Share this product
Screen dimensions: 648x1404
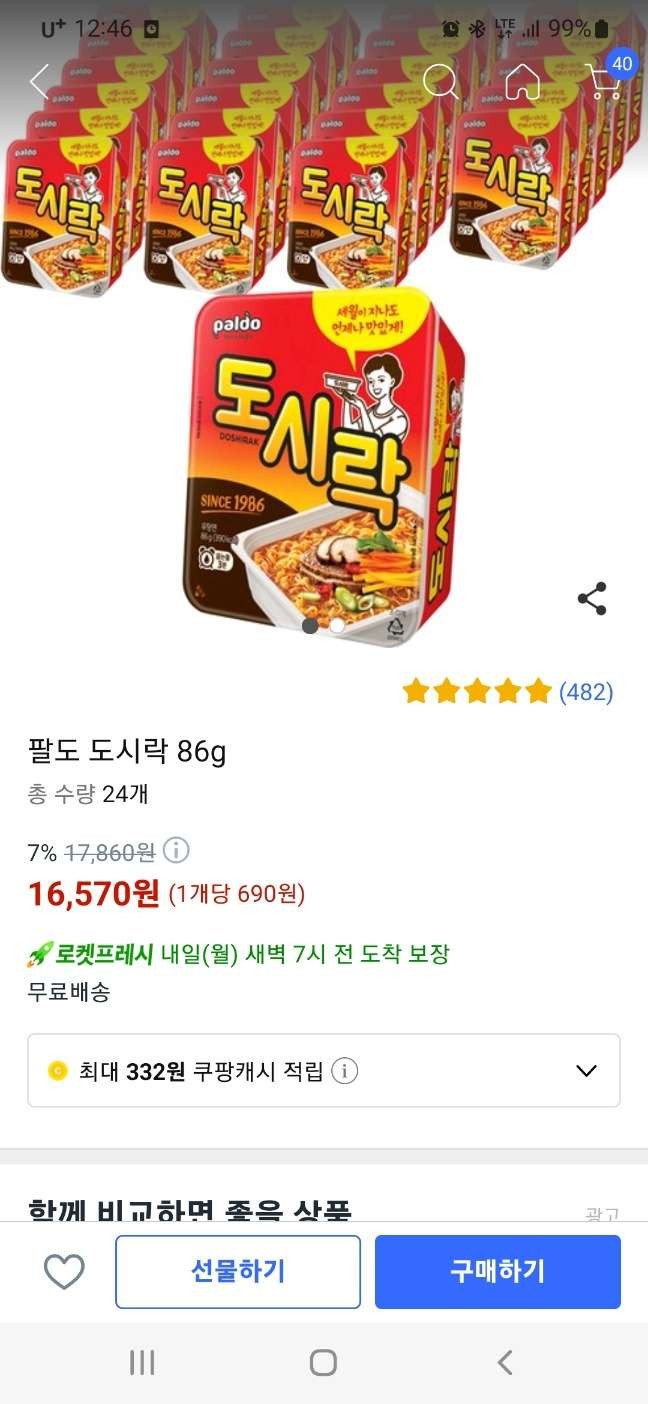pos(592,598)
